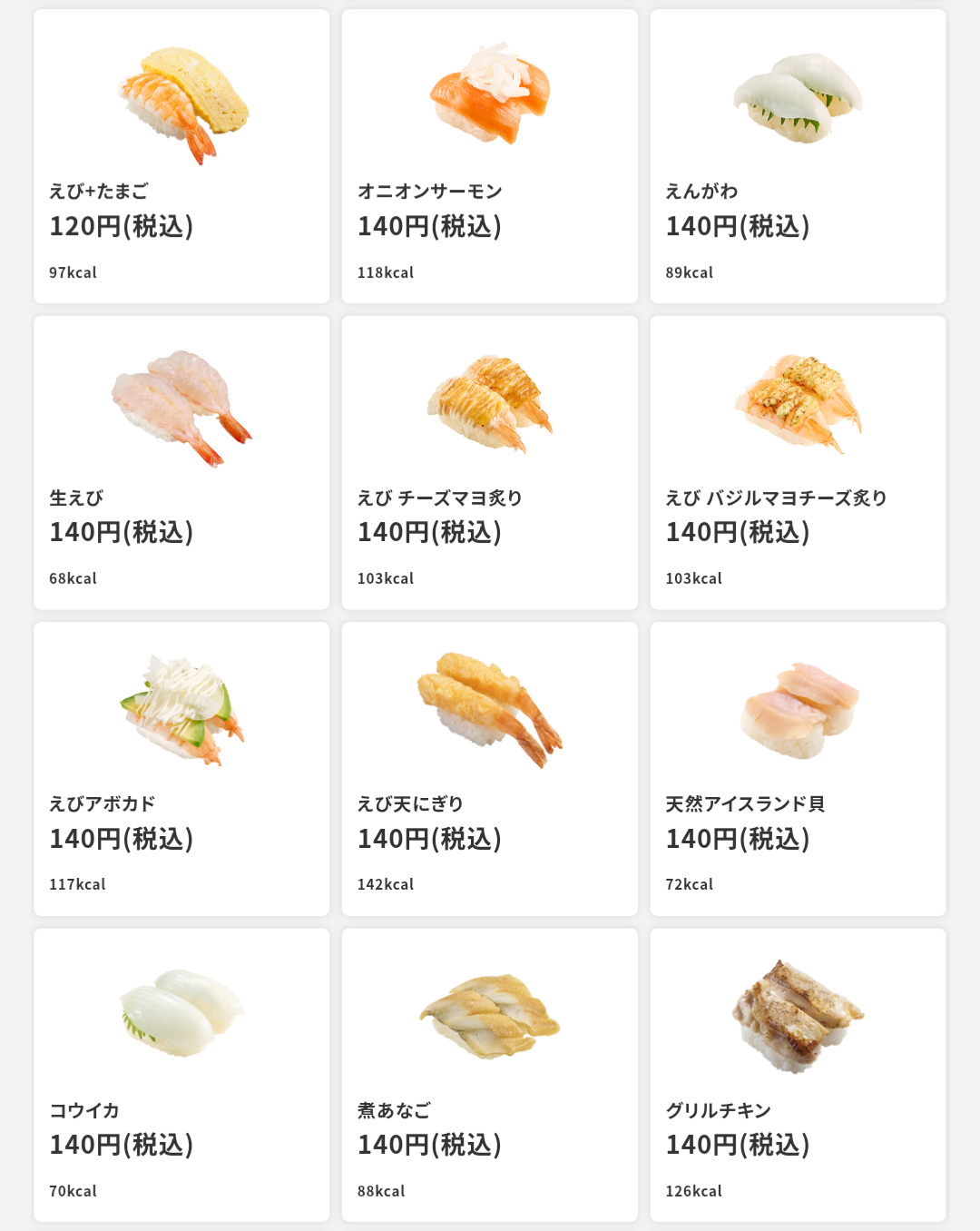Screen dimensions: 980x1231
Task: Open 天然アイスランド貝 details
Action: pos(798,768)
